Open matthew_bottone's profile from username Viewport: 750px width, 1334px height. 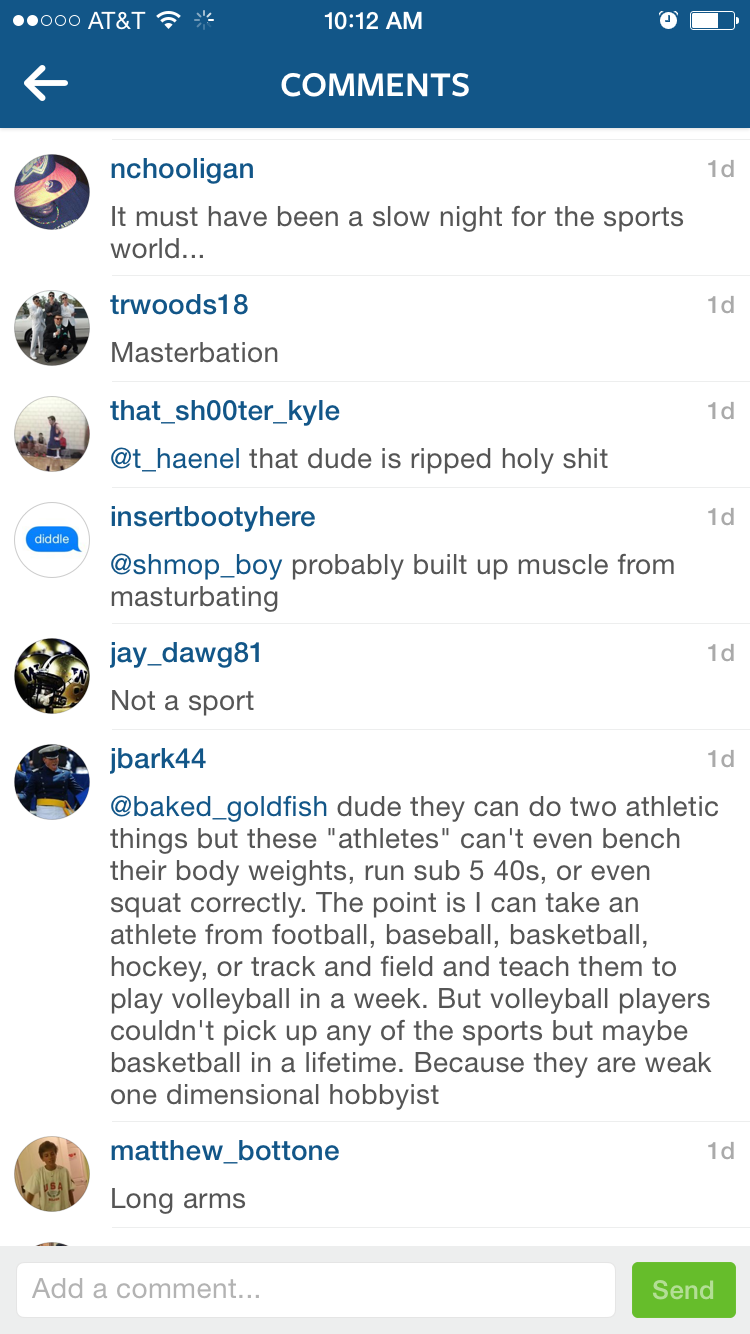(x=225, y=1151)
